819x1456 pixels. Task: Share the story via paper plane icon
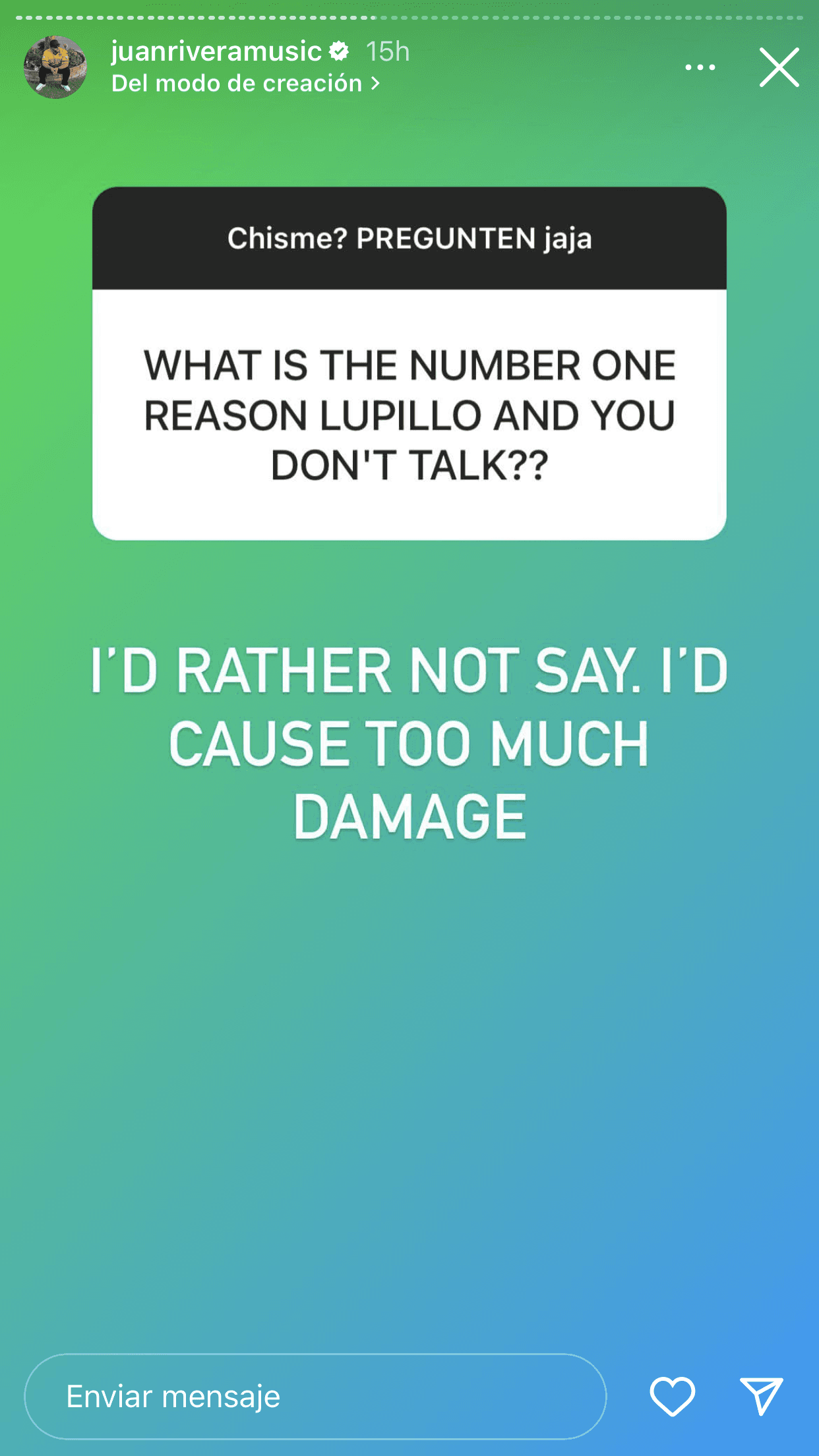click(x=761, y=1395)
